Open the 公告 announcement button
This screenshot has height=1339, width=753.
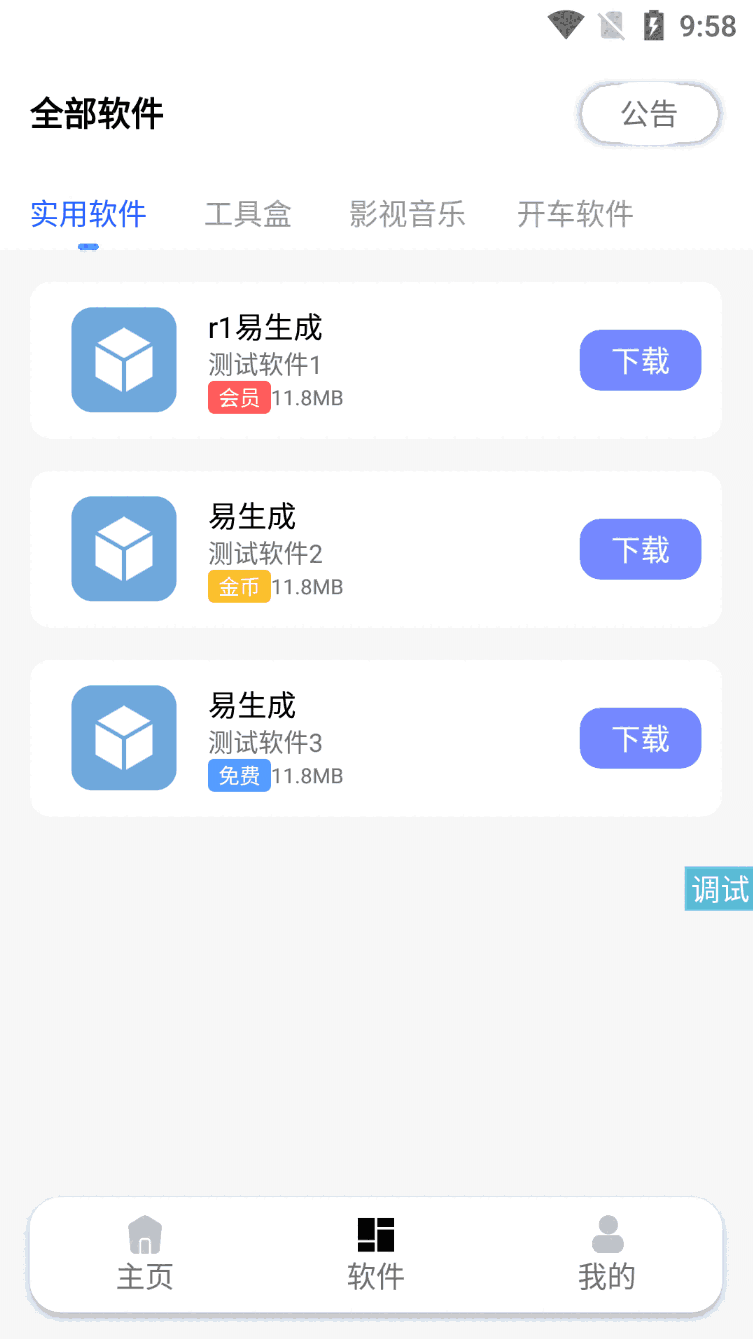pos(649,114)
